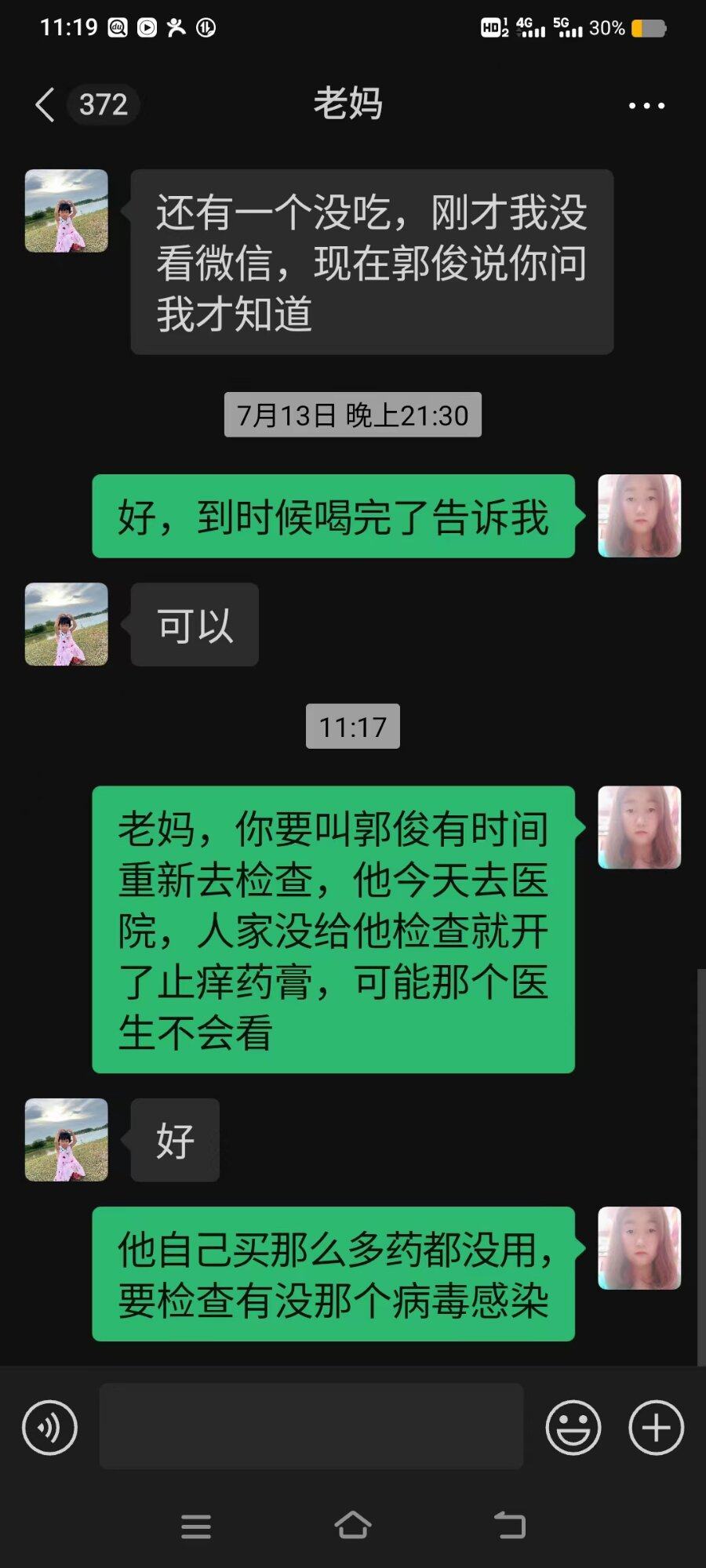Open the recent apps menu button

(x=196, y=1526)
